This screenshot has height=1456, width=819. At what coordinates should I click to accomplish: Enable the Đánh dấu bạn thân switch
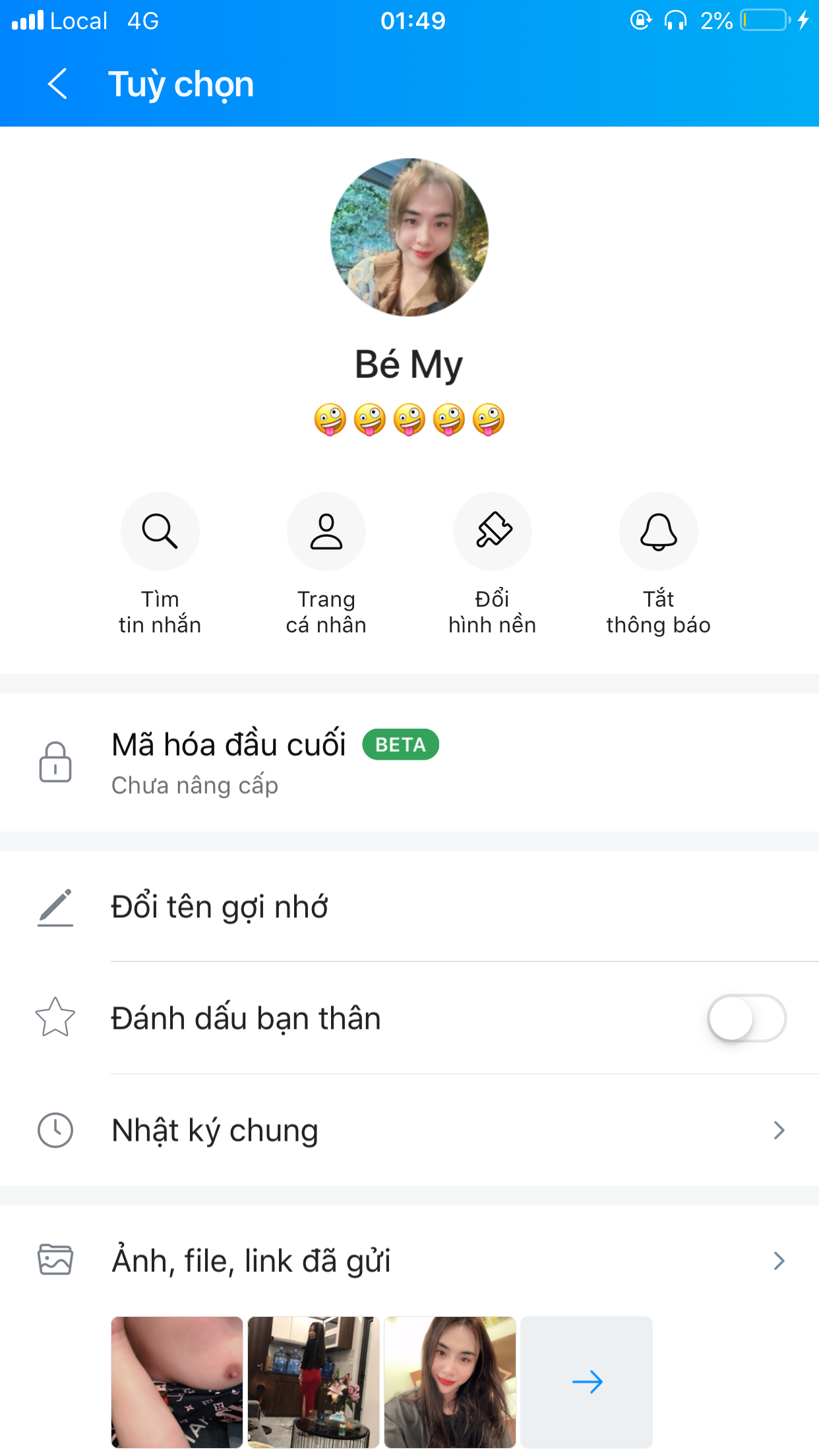pos(746,1018)
